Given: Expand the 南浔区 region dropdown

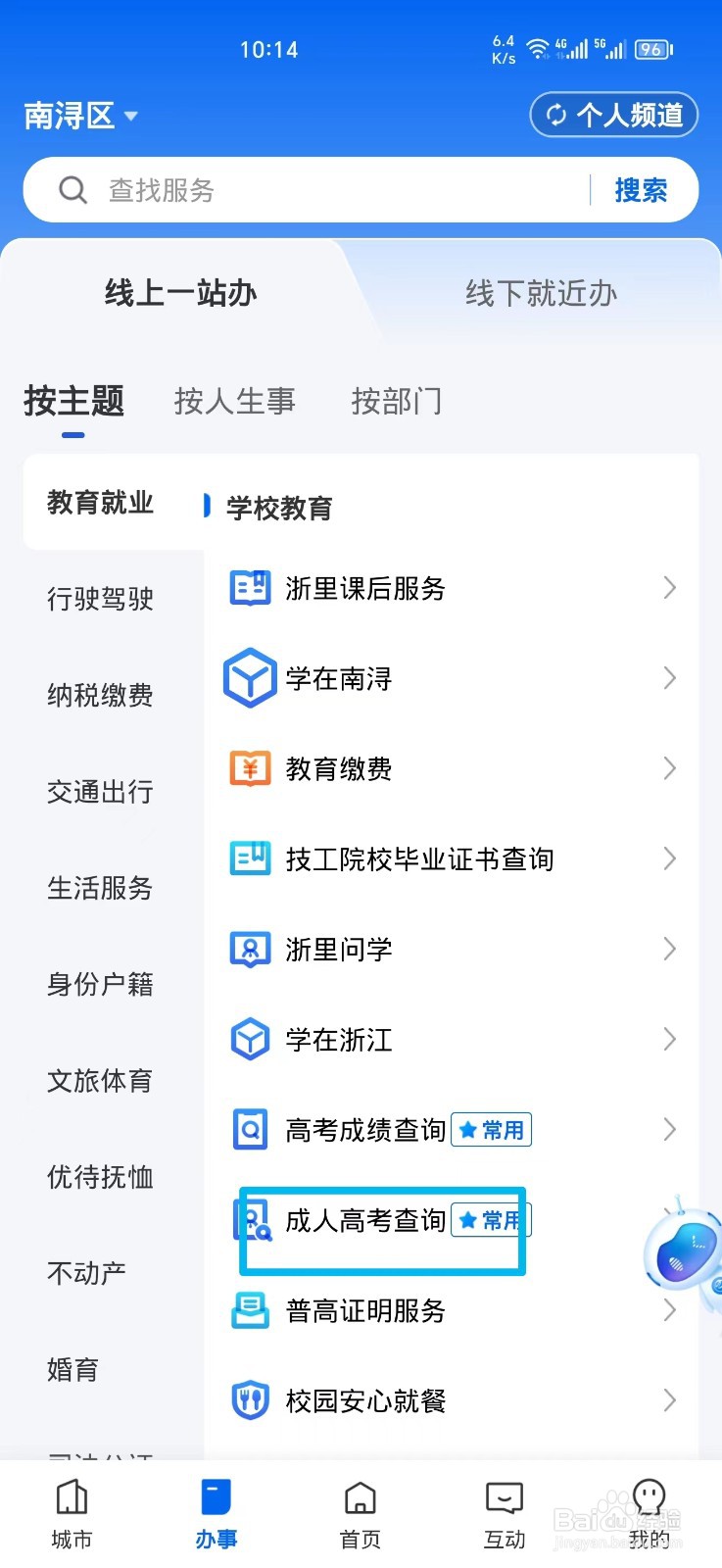Looking at the screenshot, I should coord(81,115).
